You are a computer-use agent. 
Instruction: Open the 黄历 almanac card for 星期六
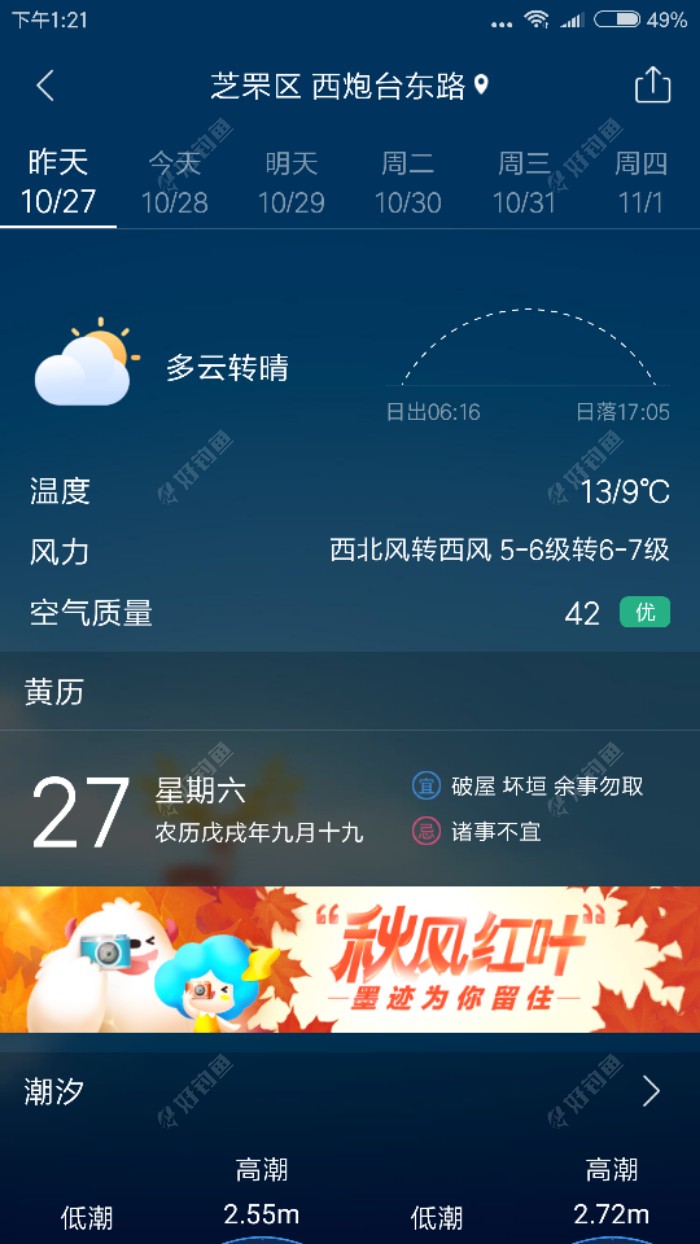[x=350, y=808]
